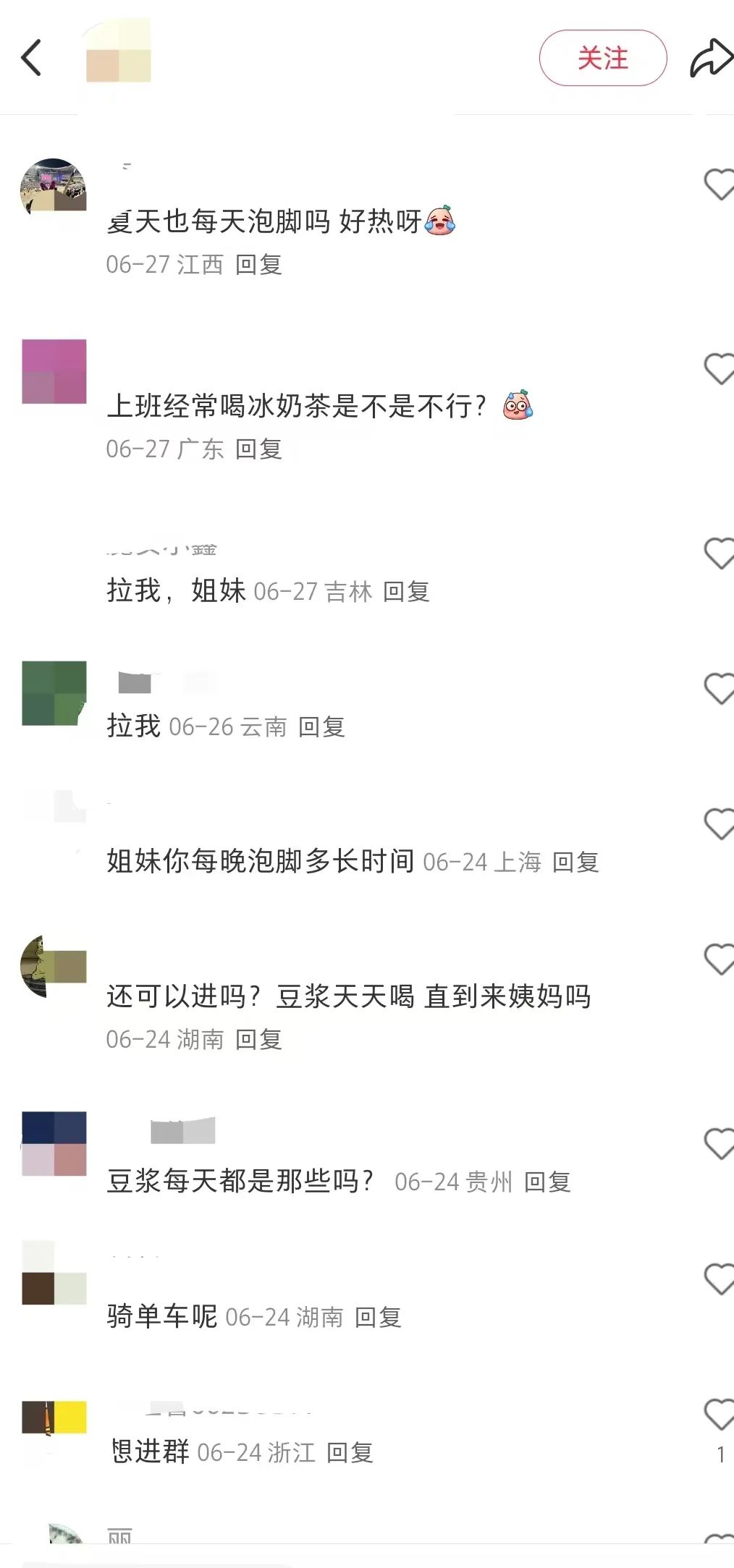Reply to the 广东 comment about 冰奶茶

pos(258,449)
